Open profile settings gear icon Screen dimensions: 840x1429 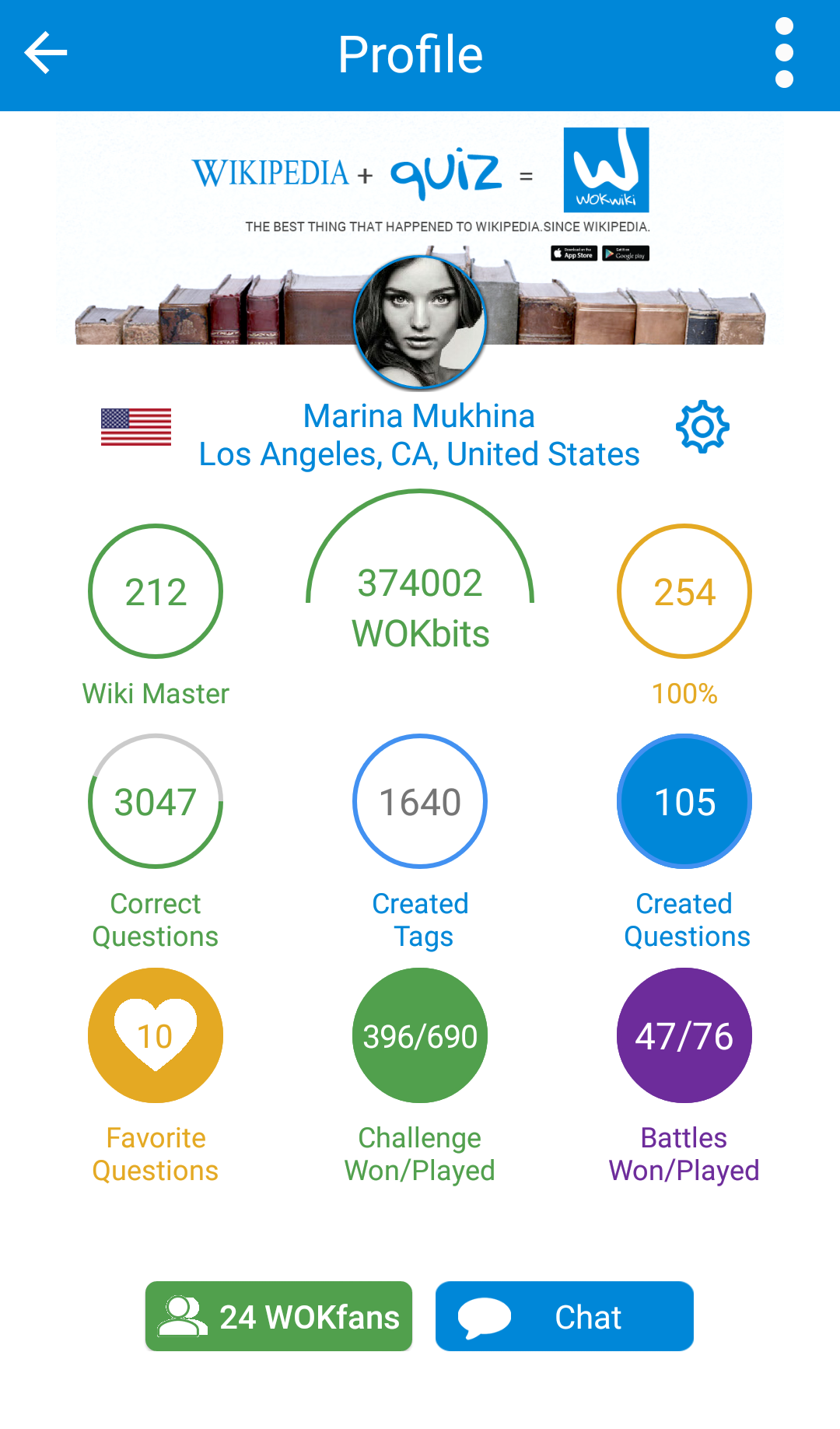pyautogui.click(x=702, y=427)
